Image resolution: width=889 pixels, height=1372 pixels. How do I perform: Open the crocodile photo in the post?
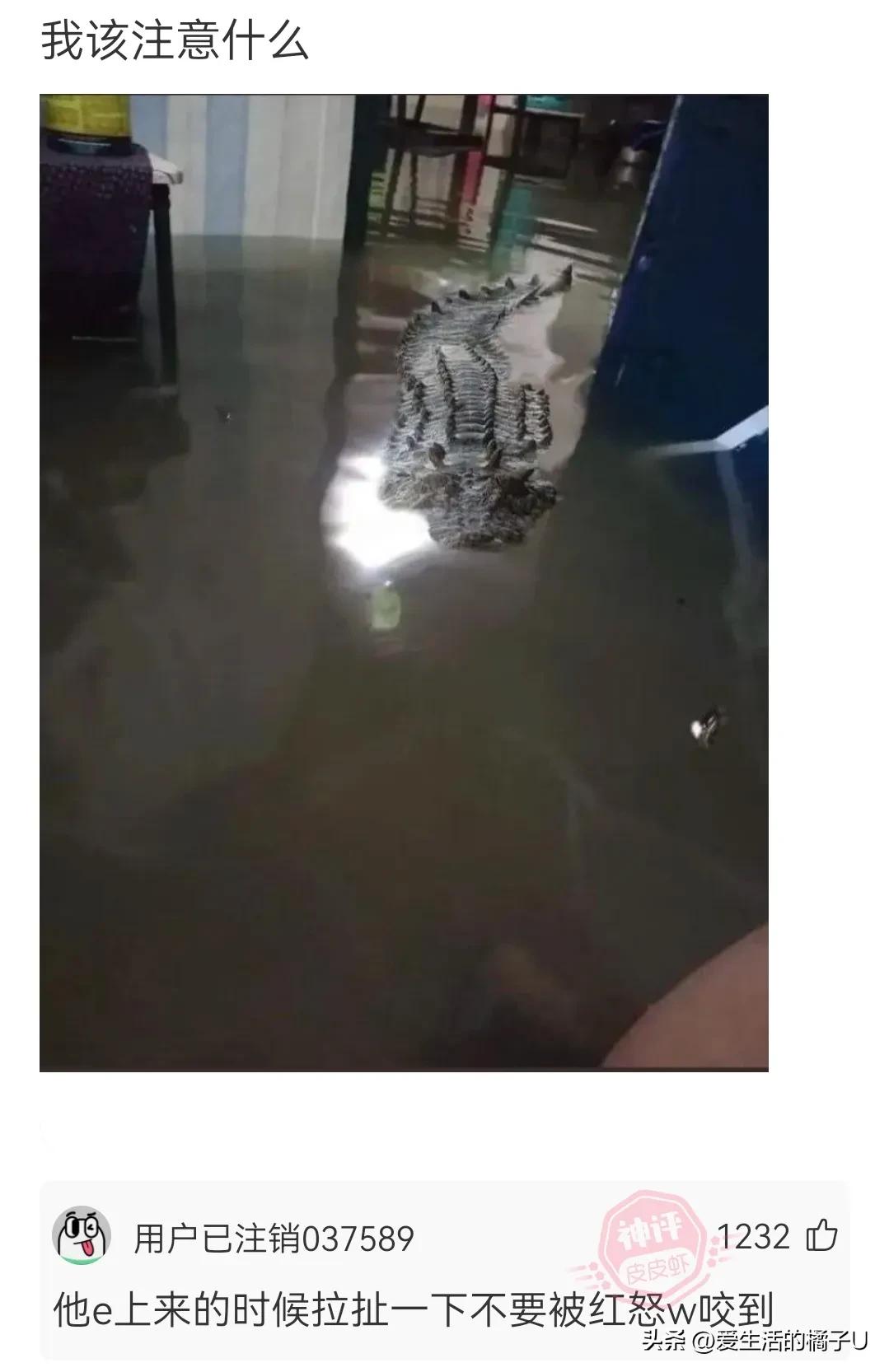[x=404, y=582]
